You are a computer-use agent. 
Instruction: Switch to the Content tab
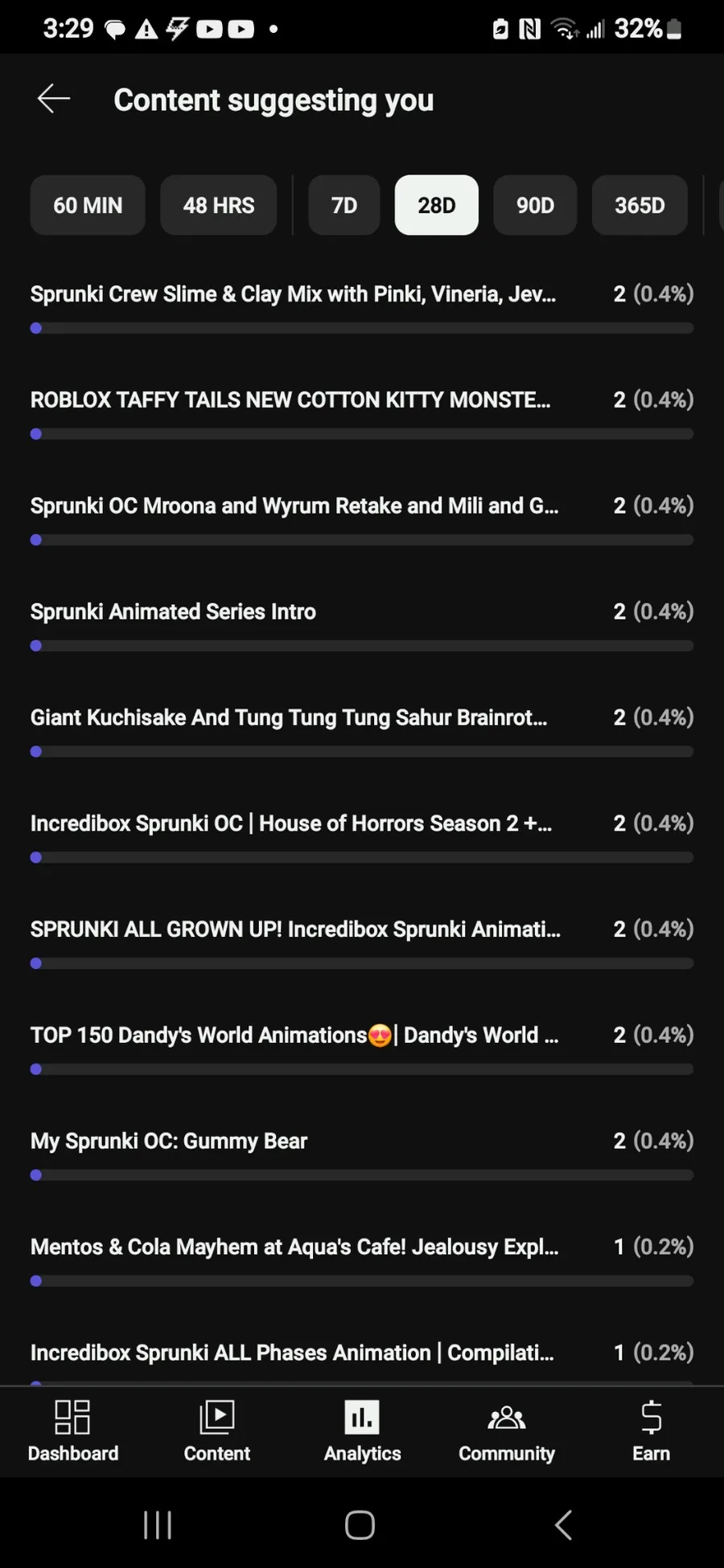(x=216, y=1430)
